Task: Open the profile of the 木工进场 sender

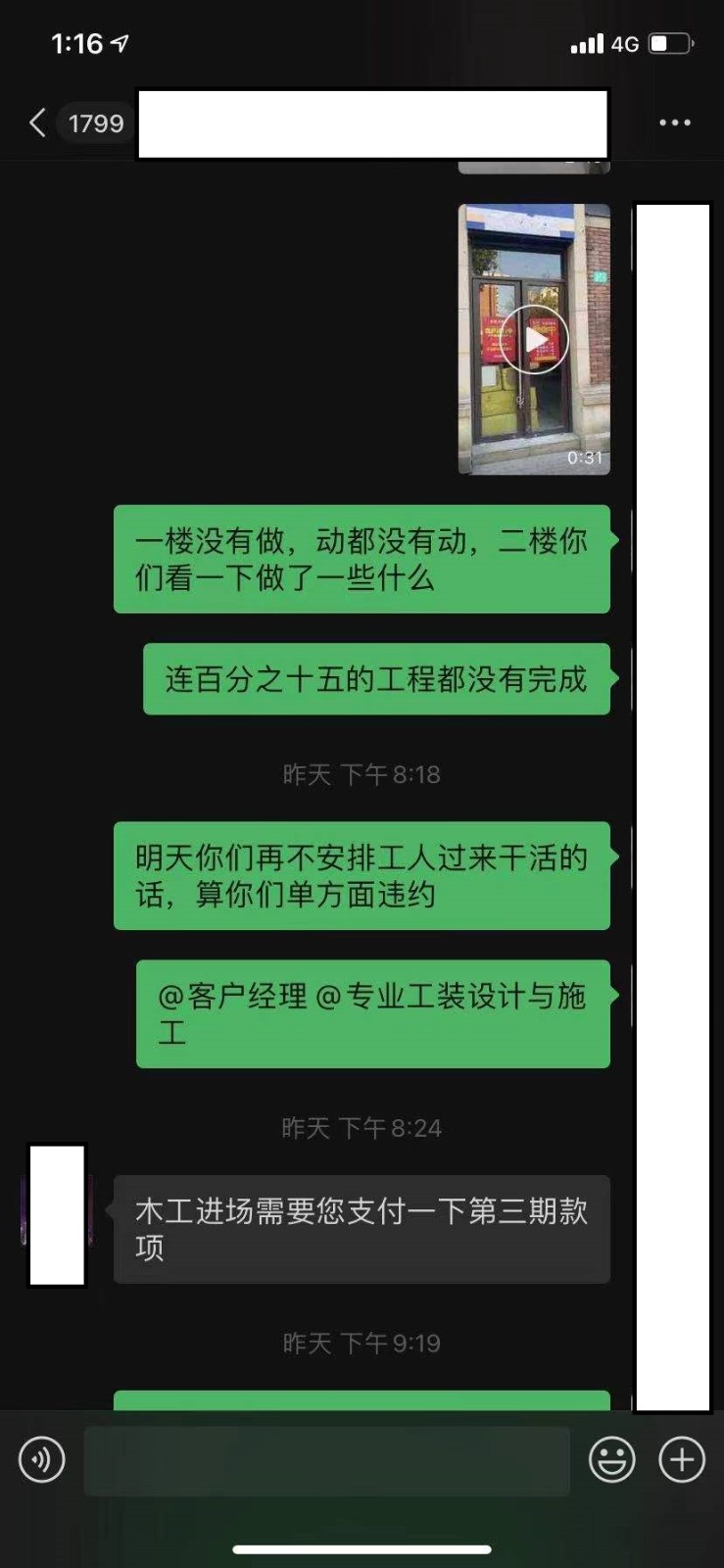Action: click(57, 1215)
